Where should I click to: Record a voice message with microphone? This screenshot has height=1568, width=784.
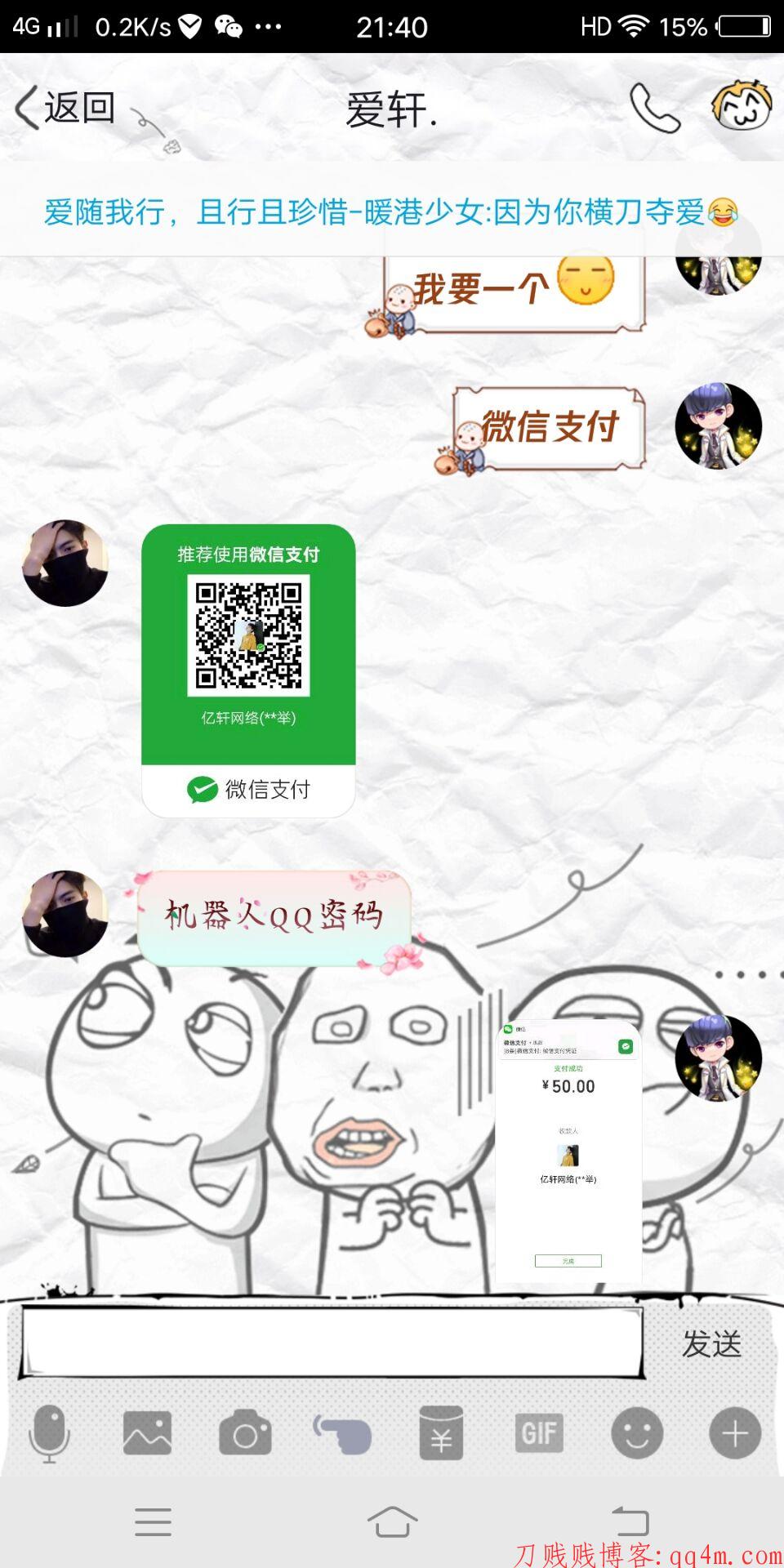49,1433
